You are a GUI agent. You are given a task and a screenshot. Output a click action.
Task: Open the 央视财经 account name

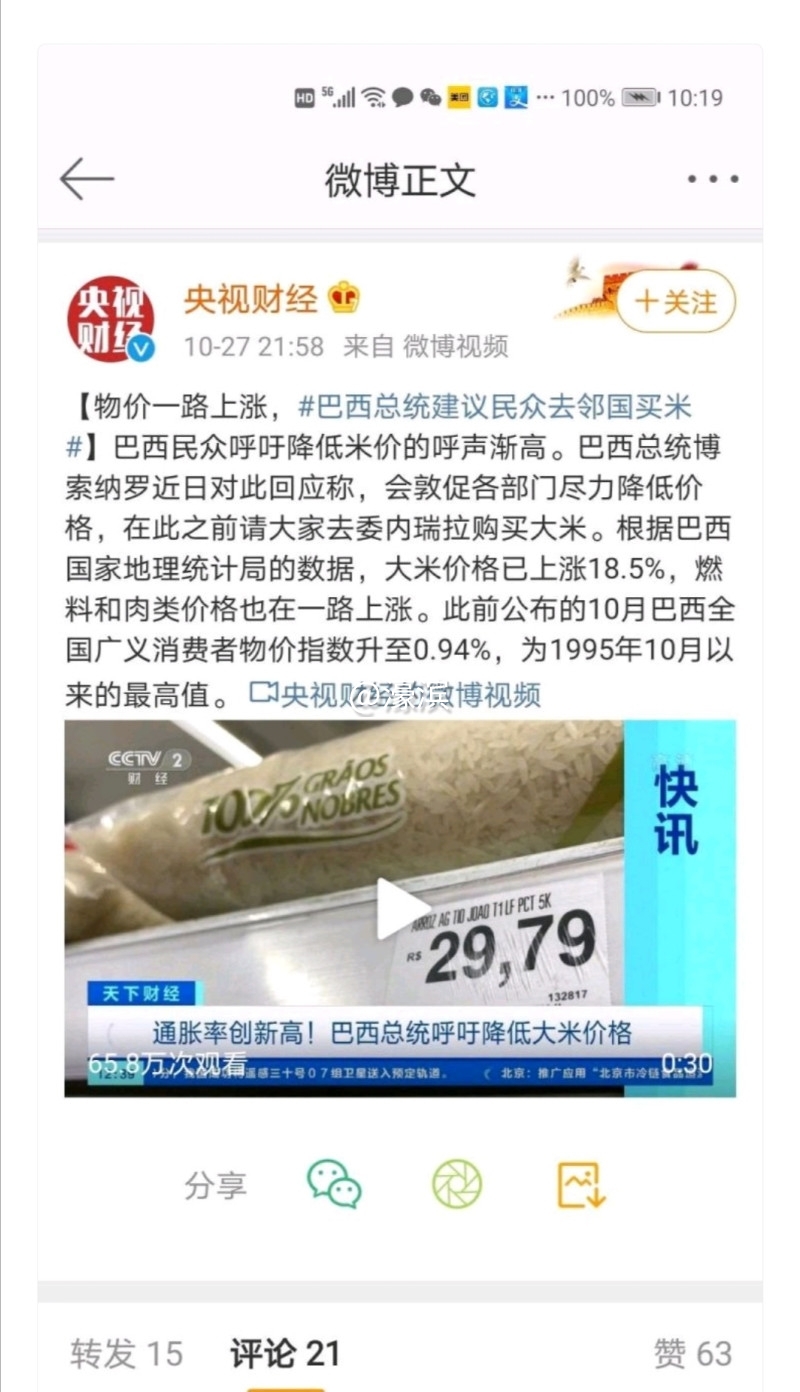pyautogui.click(x=250, y=298)
